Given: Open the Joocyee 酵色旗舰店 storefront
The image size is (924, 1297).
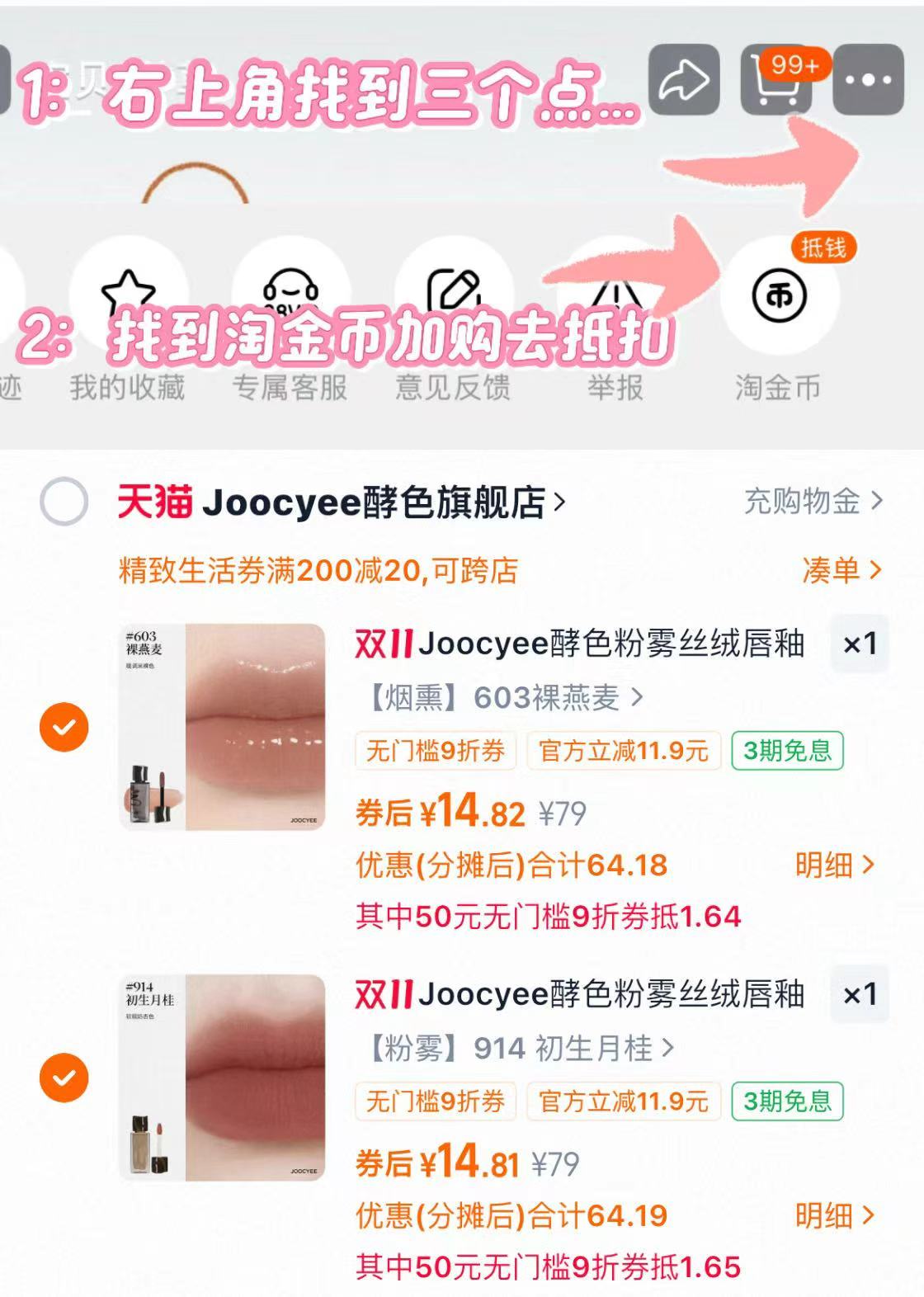Looking at the screenshot, I should tap(330, 501).
